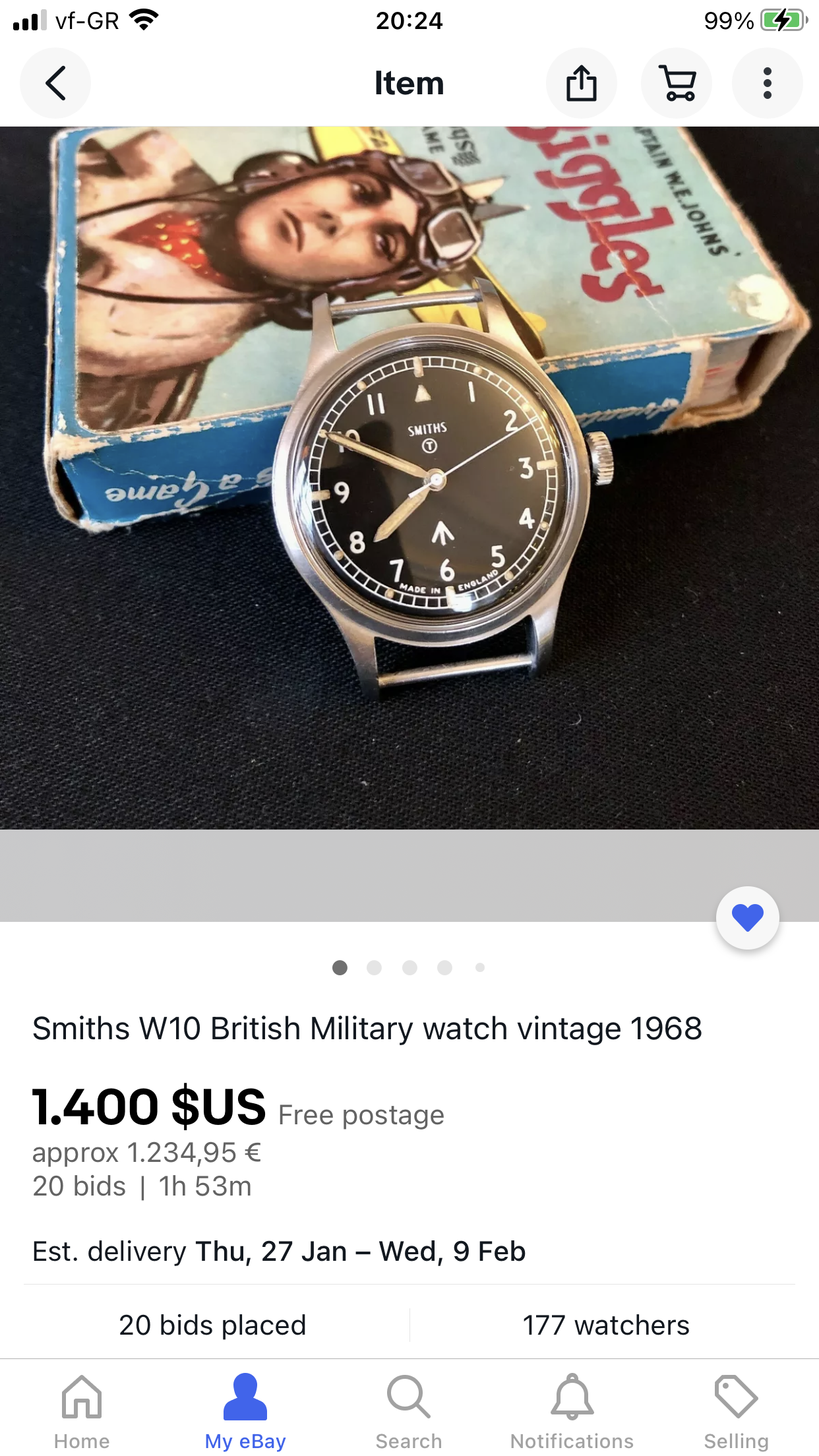This screenshot has height=1456, width=819.
Task: Switch to the Selling tab
Action: click(736, 1411)
